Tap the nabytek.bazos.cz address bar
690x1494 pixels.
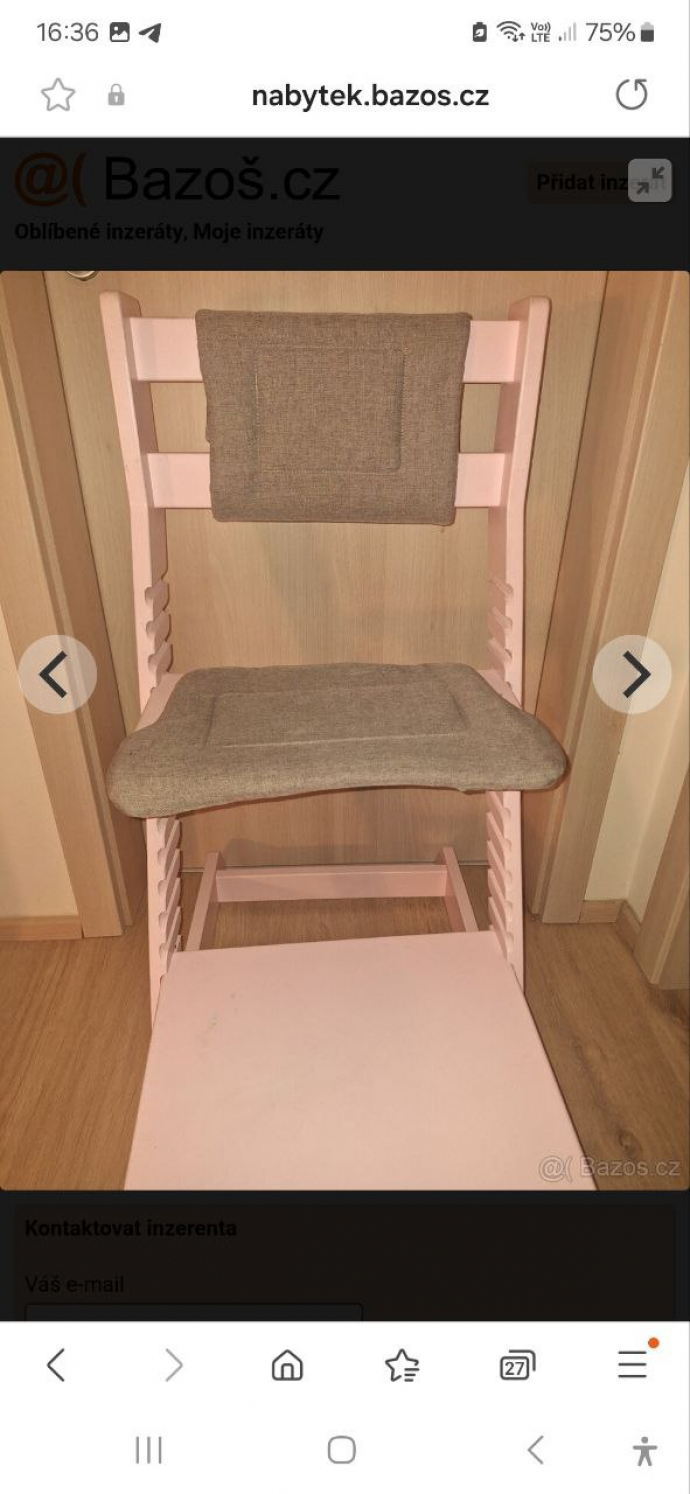pos(369,96)
